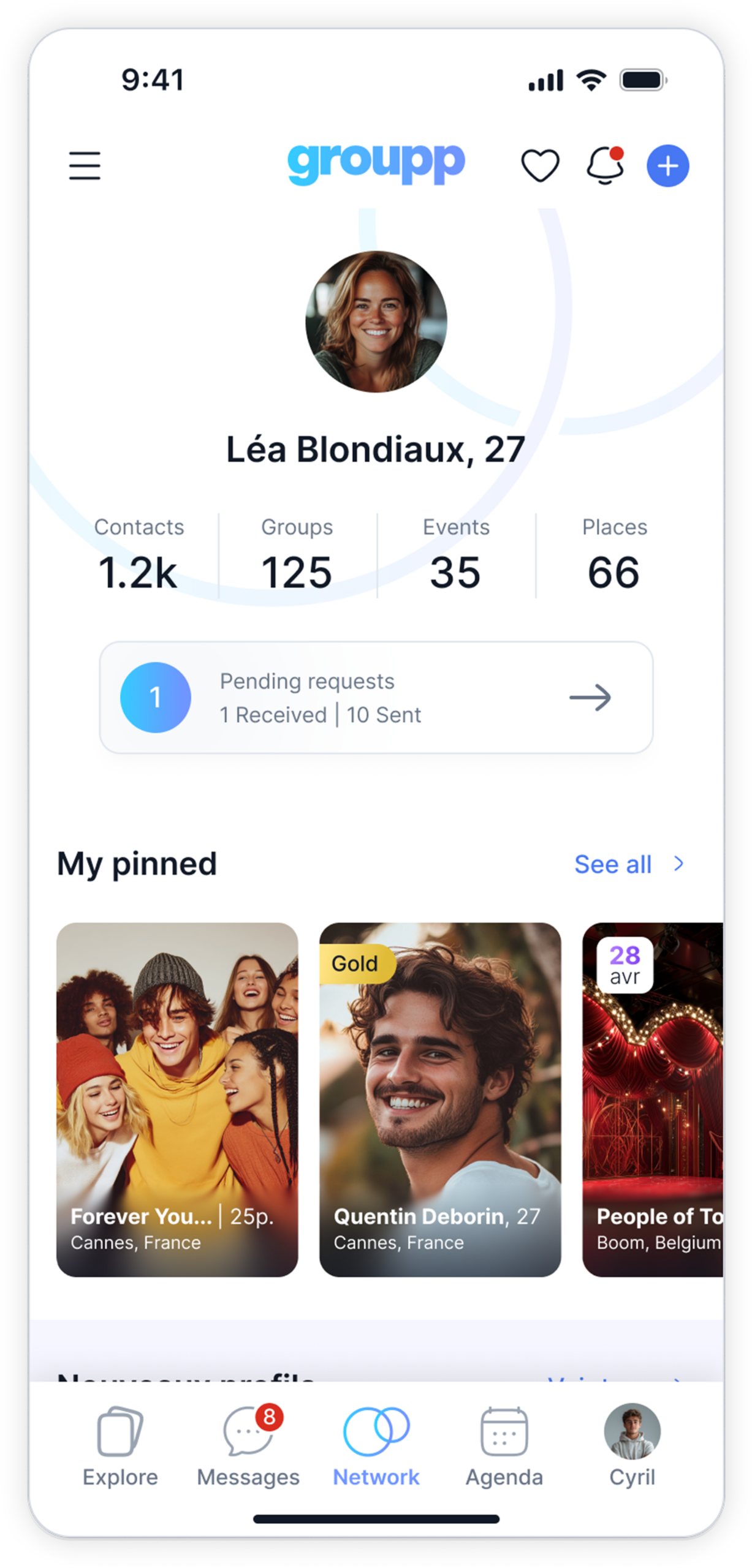Image resolution: width=752 pixels, height=1568 pixels.
Task: View Contacts count 1.2k
Action: 139,554
